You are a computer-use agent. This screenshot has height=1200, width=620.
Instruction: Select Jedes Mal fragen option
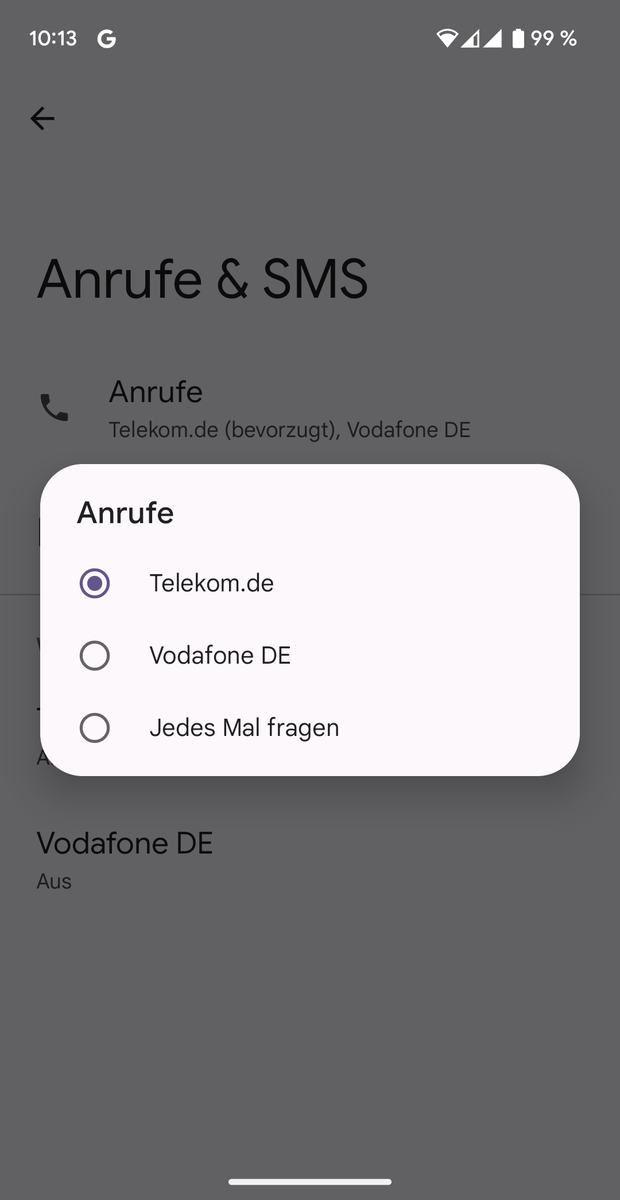pos(95,728)
